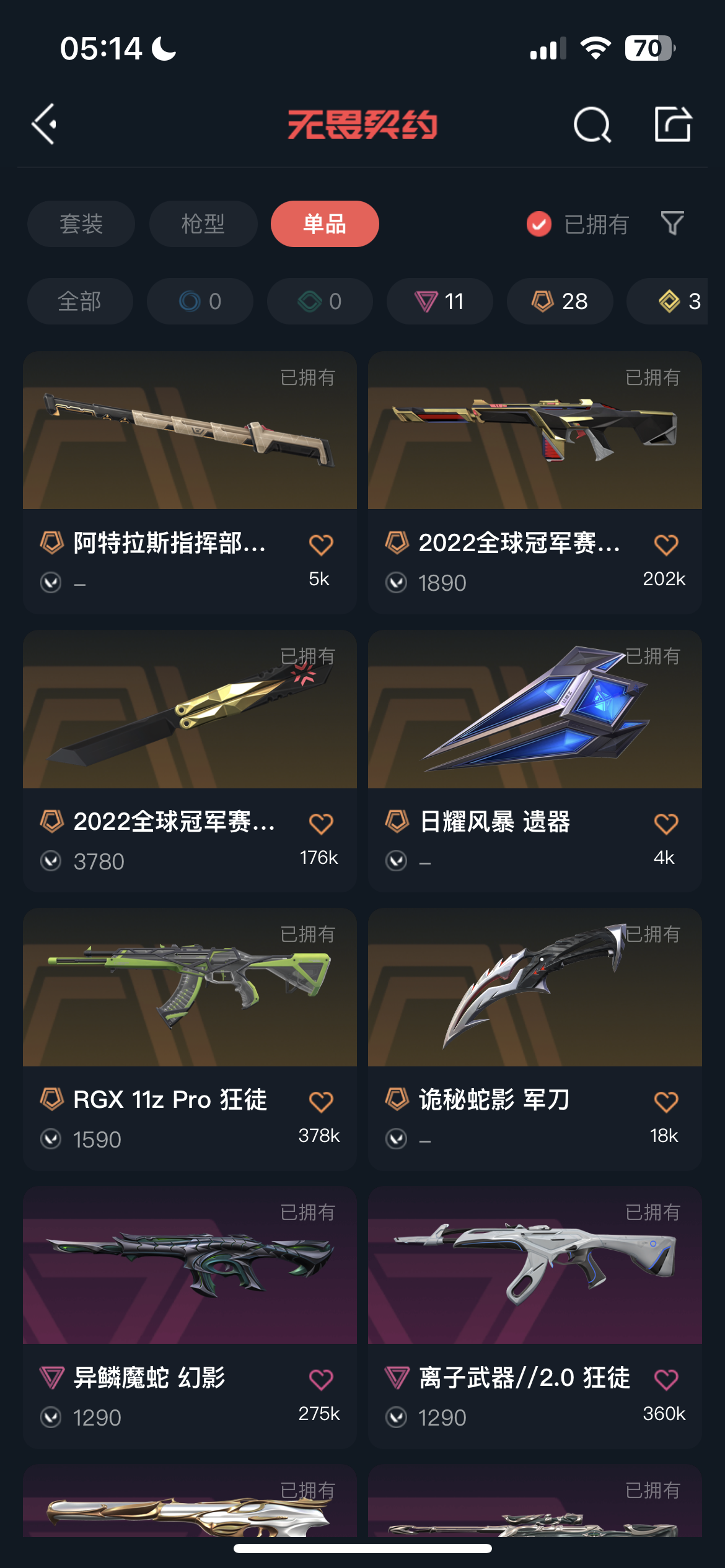Favorite the 异鳞魔蛇 幻影 skin

[x=321, y=1380]
